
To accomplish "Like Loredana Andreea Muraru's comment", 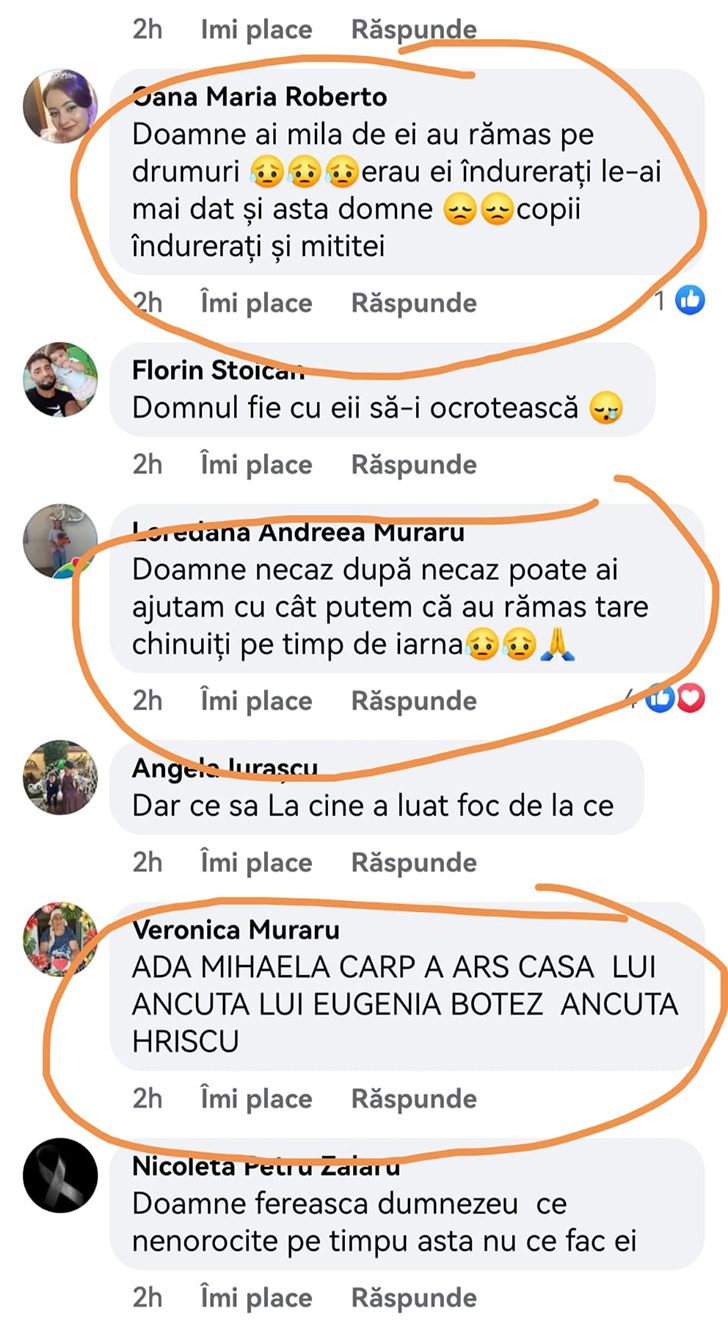I will pos(256,700).
